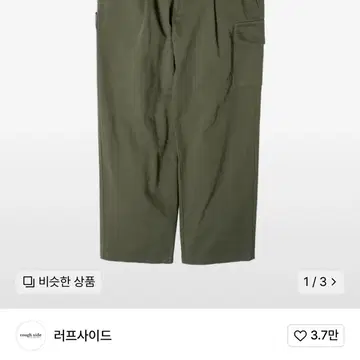View the olive cargo pants product image

pyautogui.click(x=180, y=132)
